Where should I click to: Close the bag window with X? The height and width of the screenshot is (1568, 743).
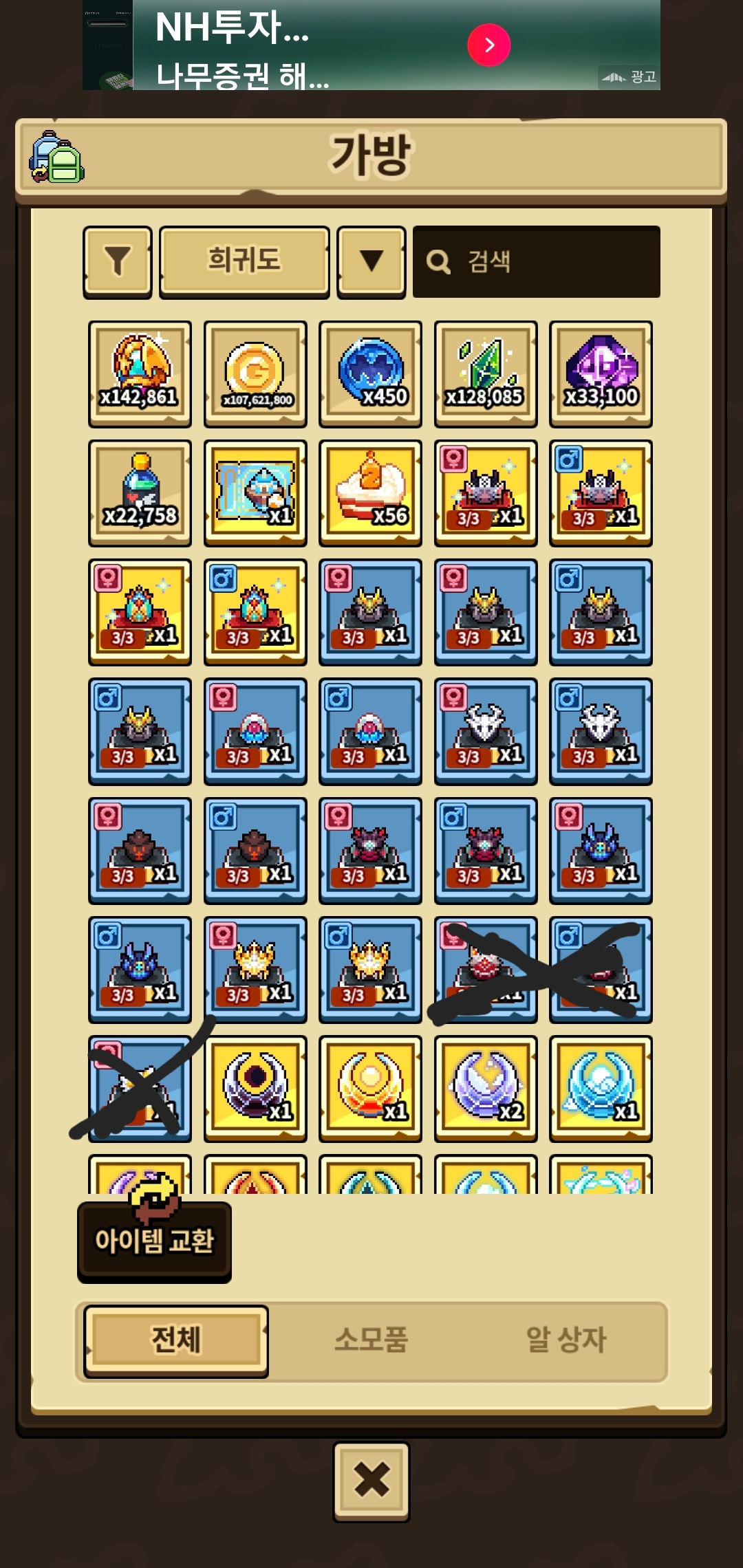(371, 1480)
